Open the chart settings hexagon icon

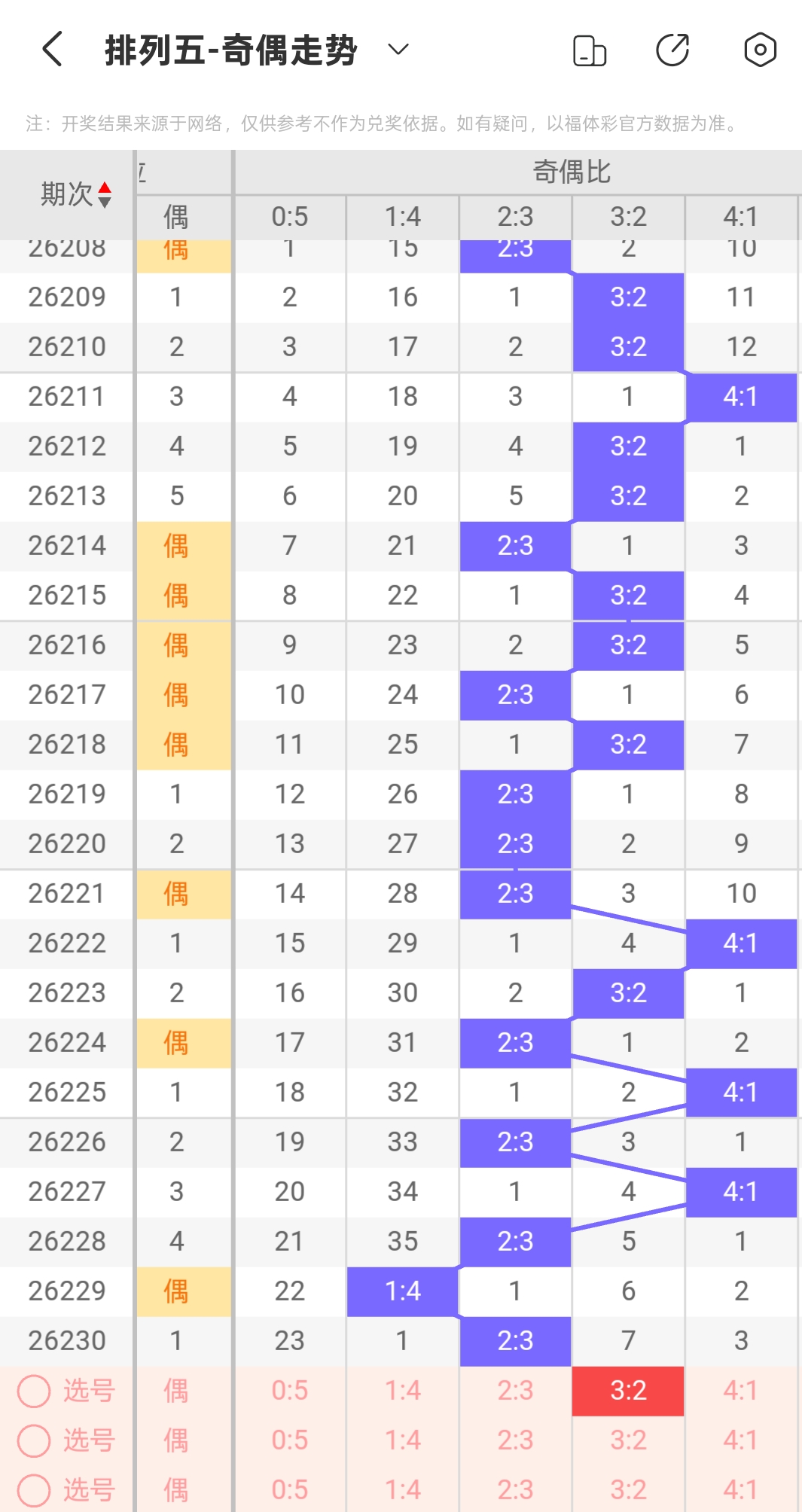760,50
